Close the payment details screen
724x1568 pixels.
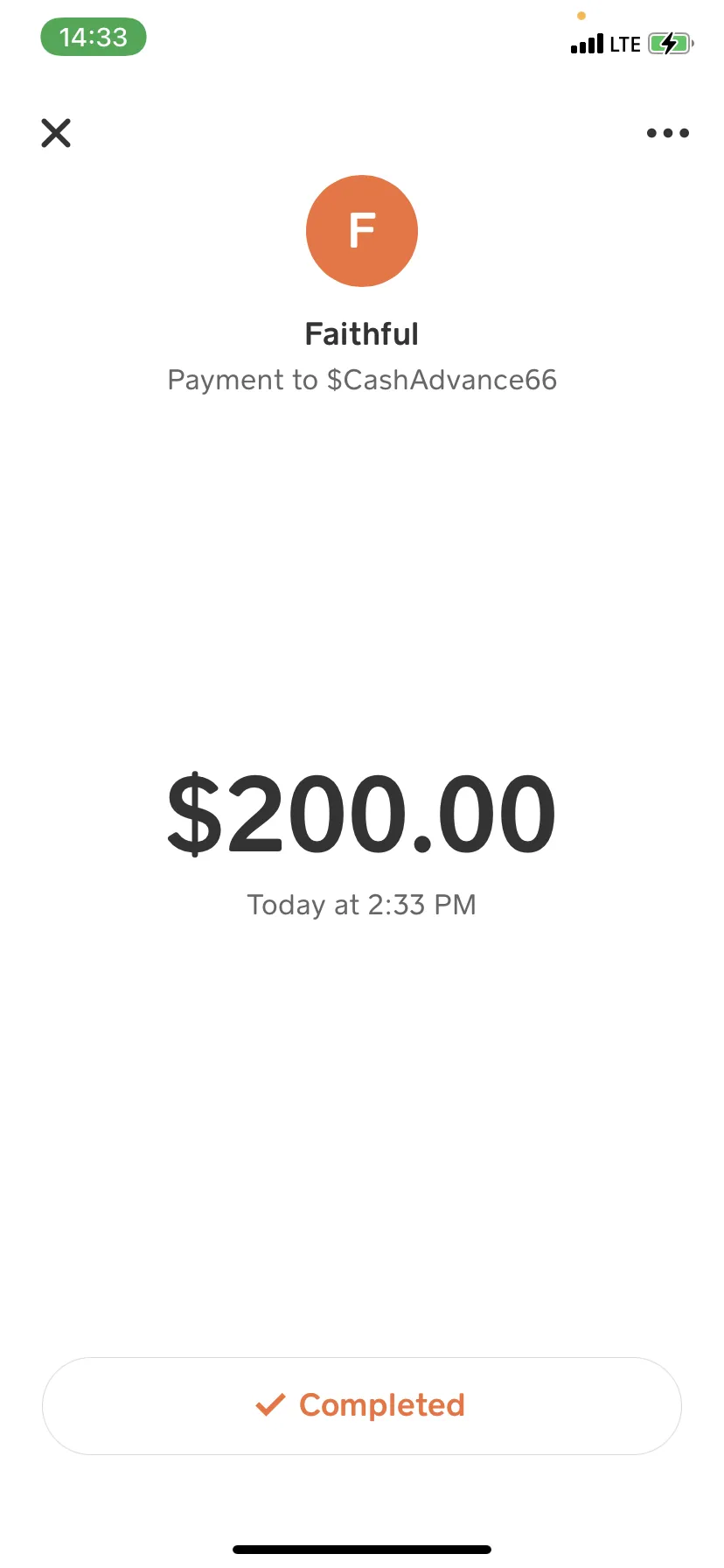click(x=56, y=133)
